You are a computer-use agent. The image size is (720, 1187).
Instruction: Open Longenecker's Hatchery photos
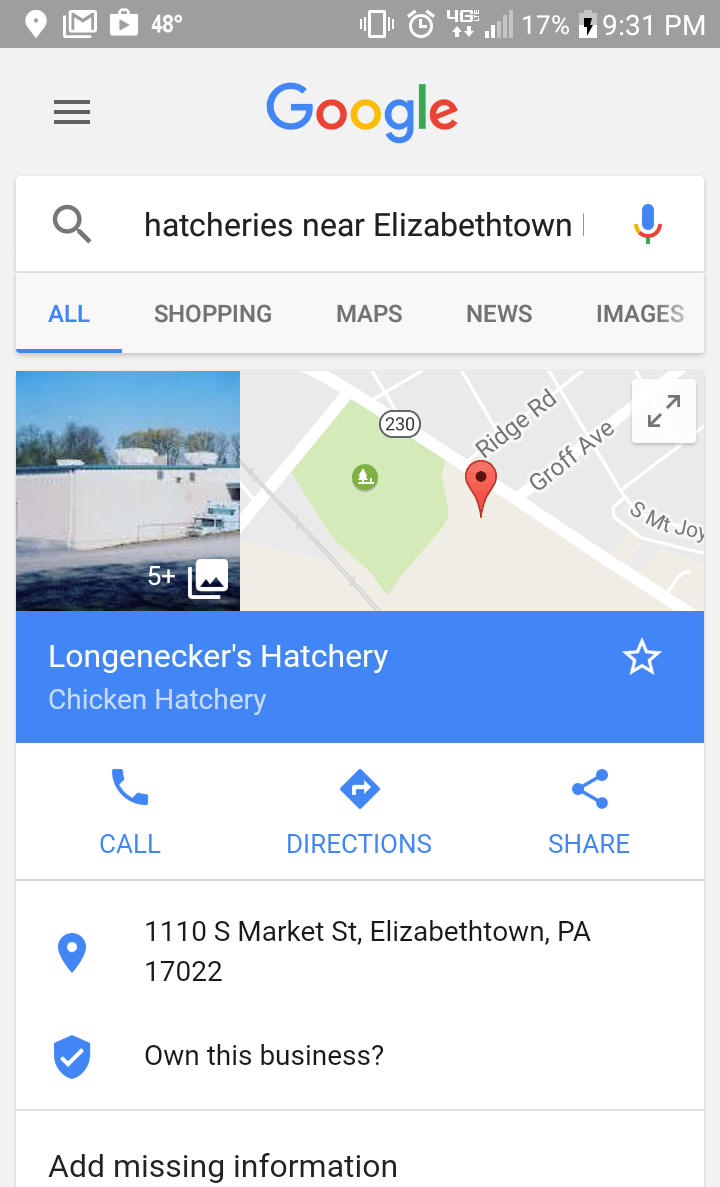(128, 491)
